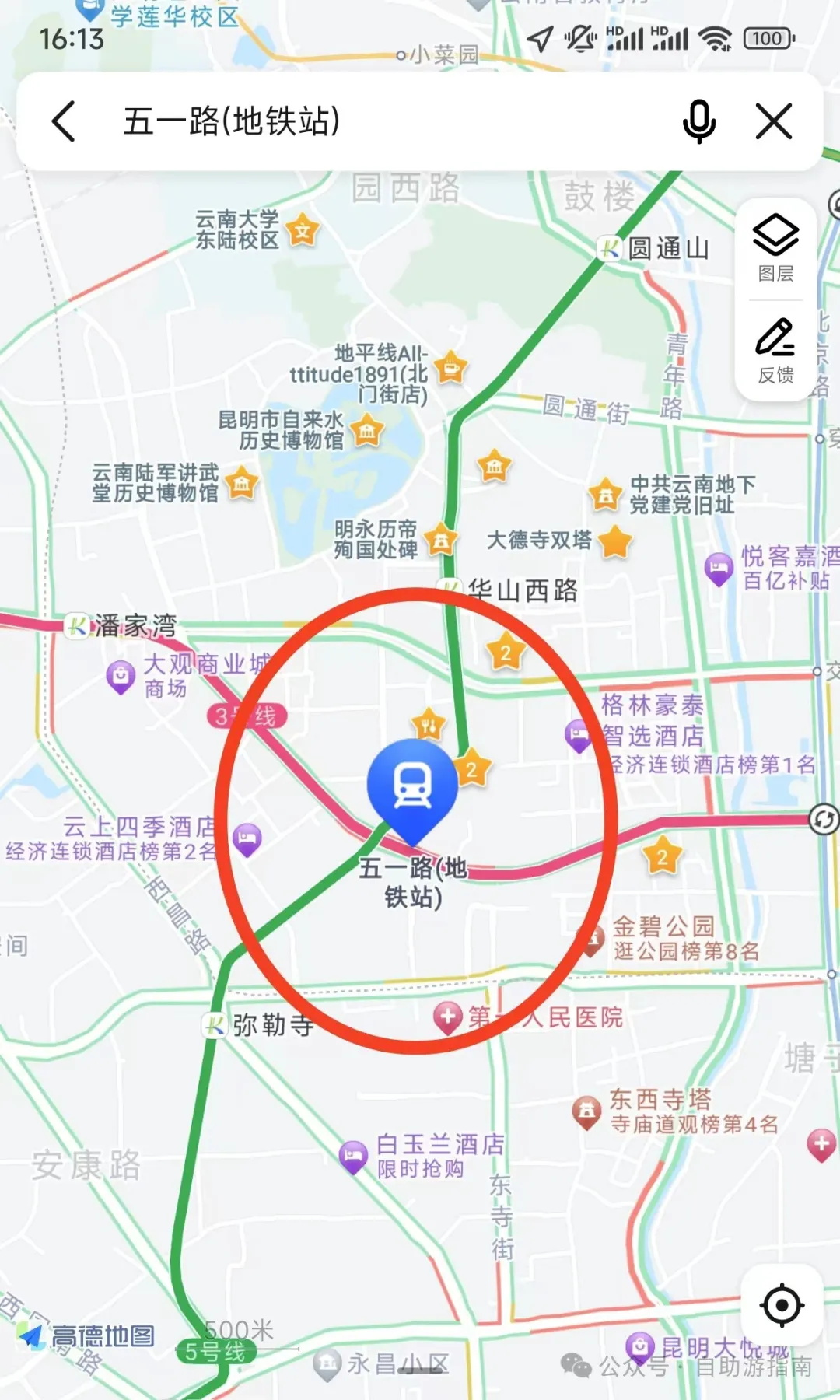The width and height of the screenshot is (840, 1400).
Task: Start voice search with the microphone
Action: pyautogui.click(x=698, y=122)
